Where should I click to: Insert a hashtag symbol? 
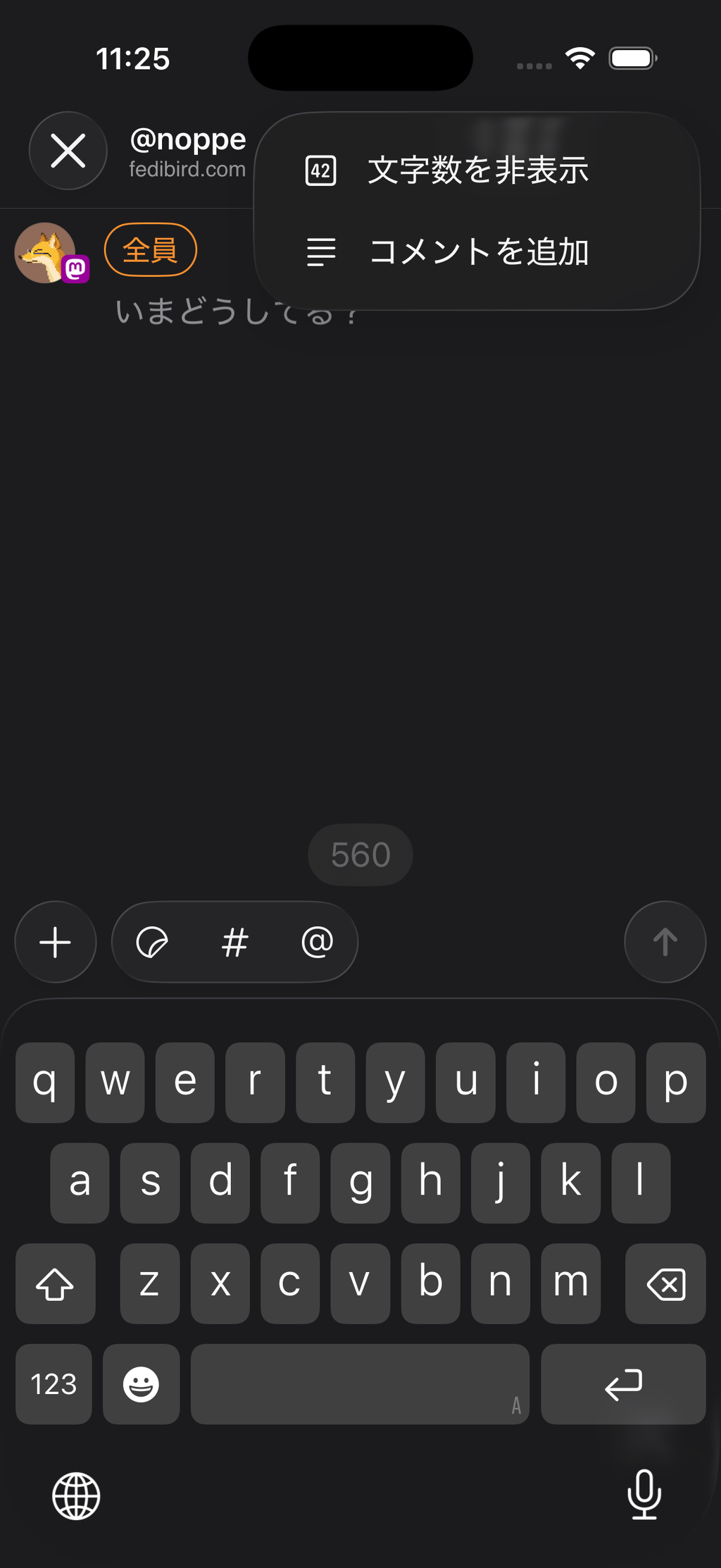click(x=235, y=942)
